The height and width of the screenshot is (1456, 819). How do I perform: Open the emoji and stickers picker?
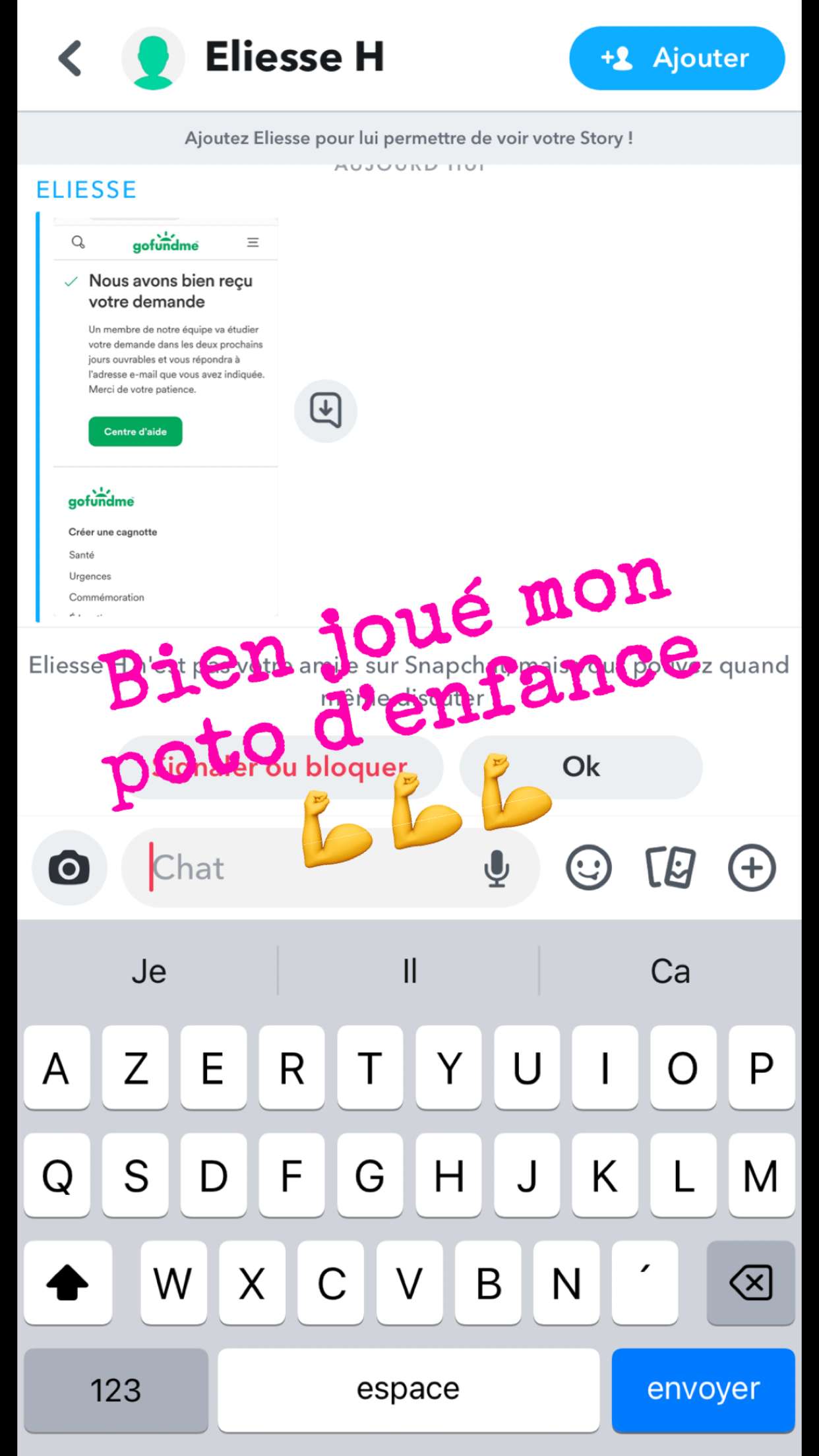[x=589, y=868]
